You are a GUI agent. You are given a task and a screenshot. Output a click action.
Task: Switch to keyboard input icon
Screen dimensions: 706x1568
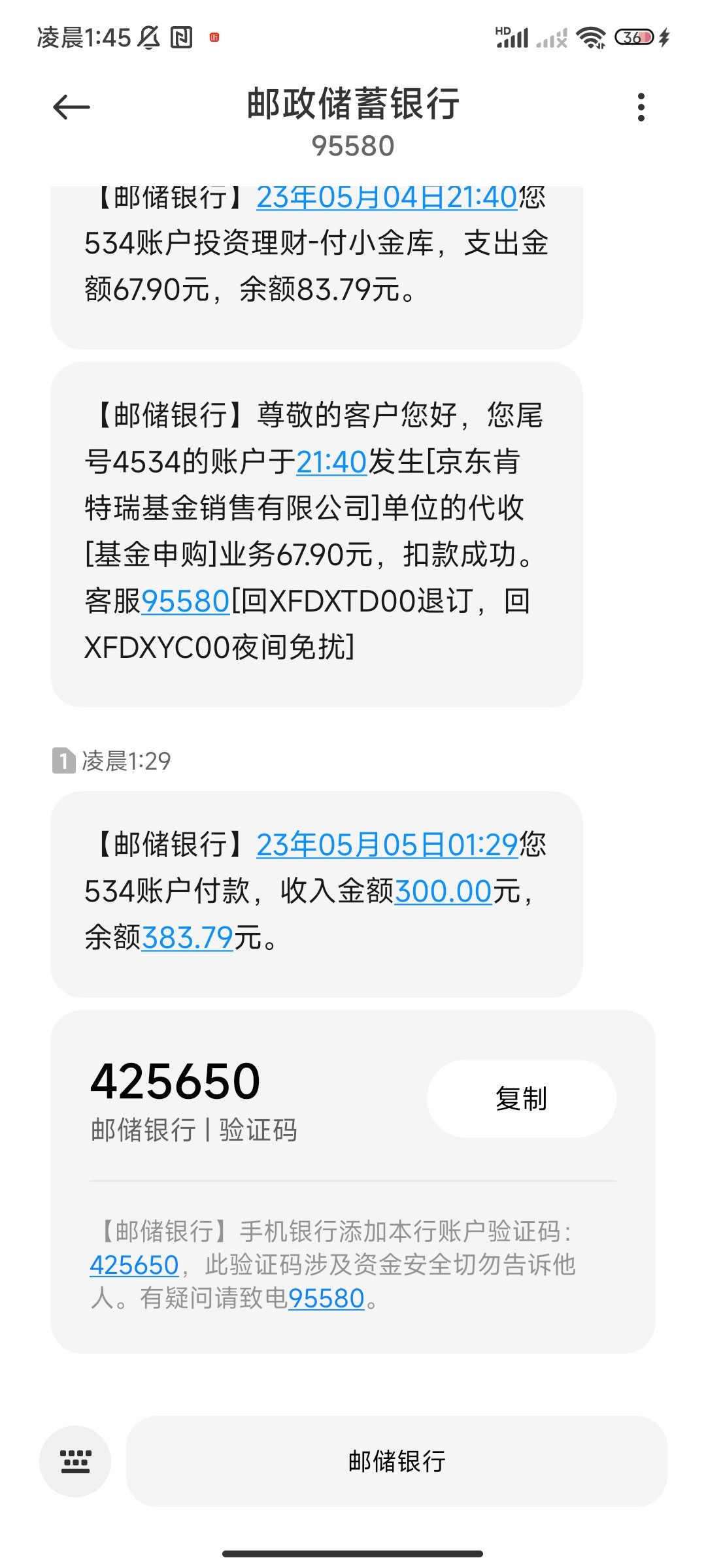pyautogui.click(x=75, y=1462)
